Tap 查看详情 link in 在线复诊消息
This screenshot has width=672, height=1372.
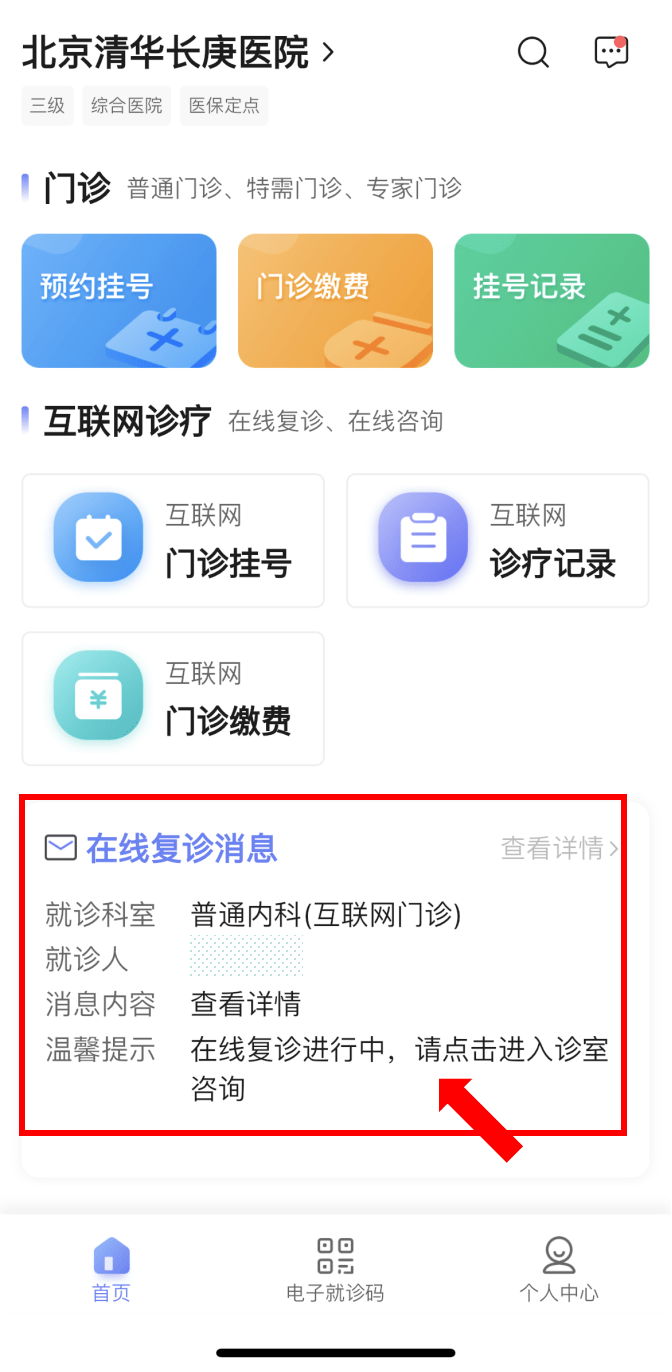click(559, 849)
